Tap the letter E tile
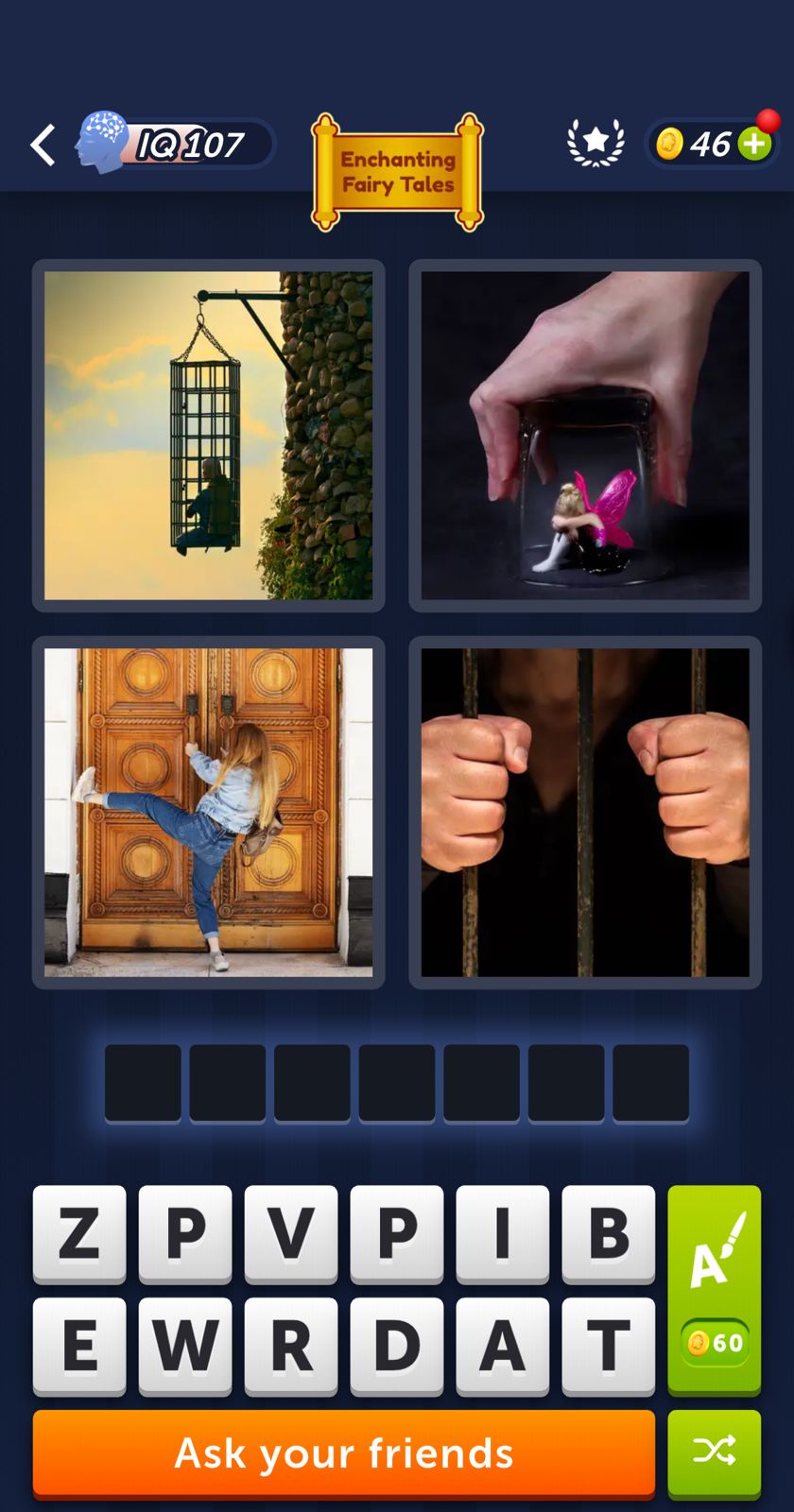794x1512 pixels. click(79, 1345)
